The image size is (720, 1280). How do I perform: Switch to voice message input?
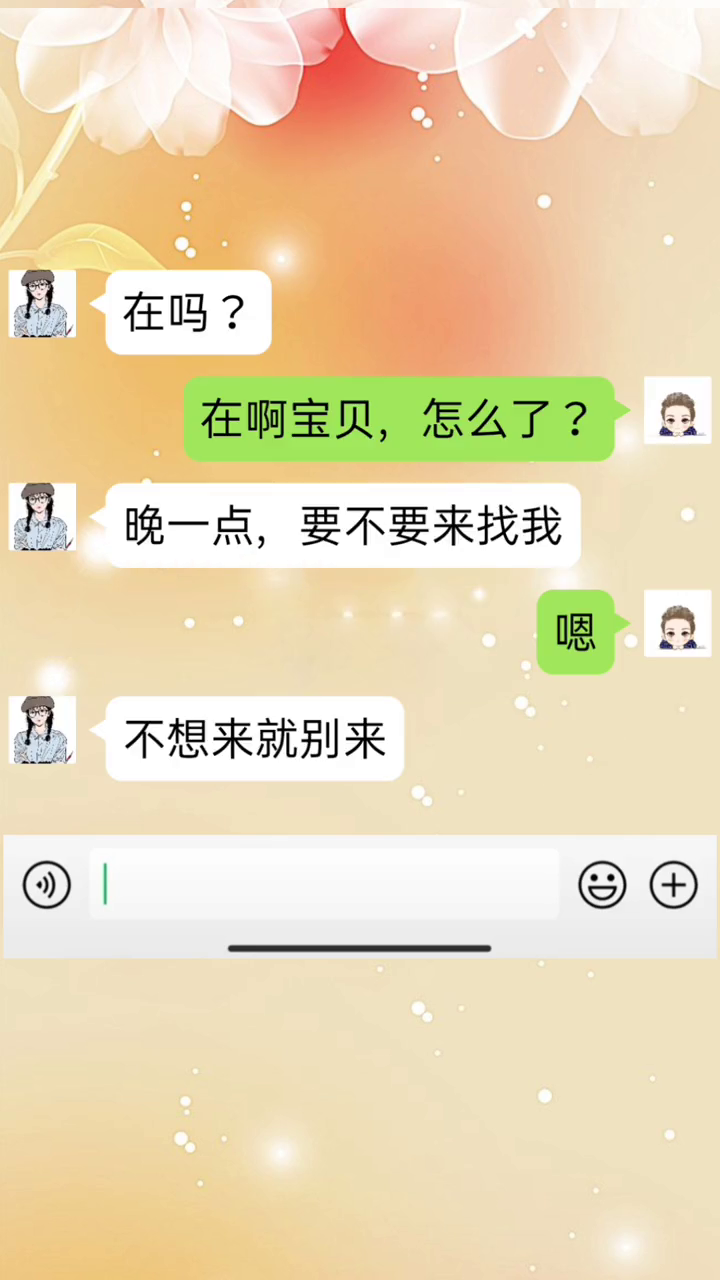point(47,885)
